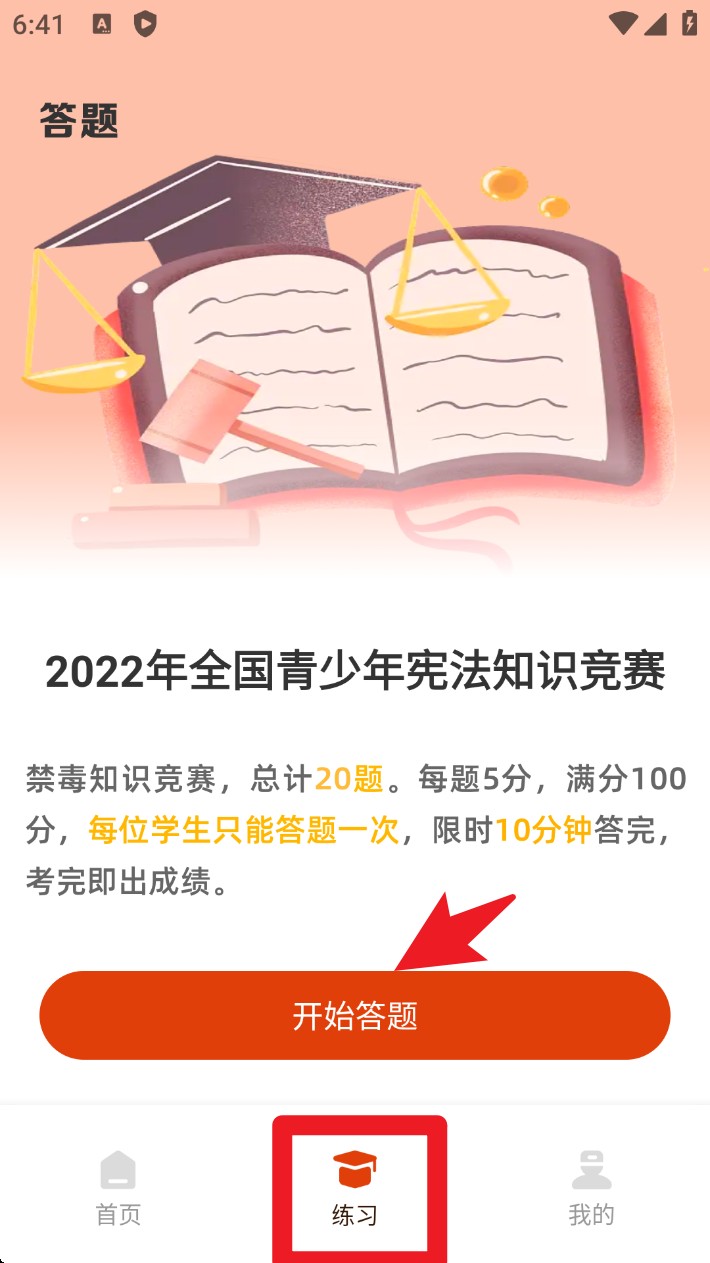The width and height of the screenshot is (710, 1263).
Task: Tap the 开始答题 button
Action: [x=354, y=1015]
